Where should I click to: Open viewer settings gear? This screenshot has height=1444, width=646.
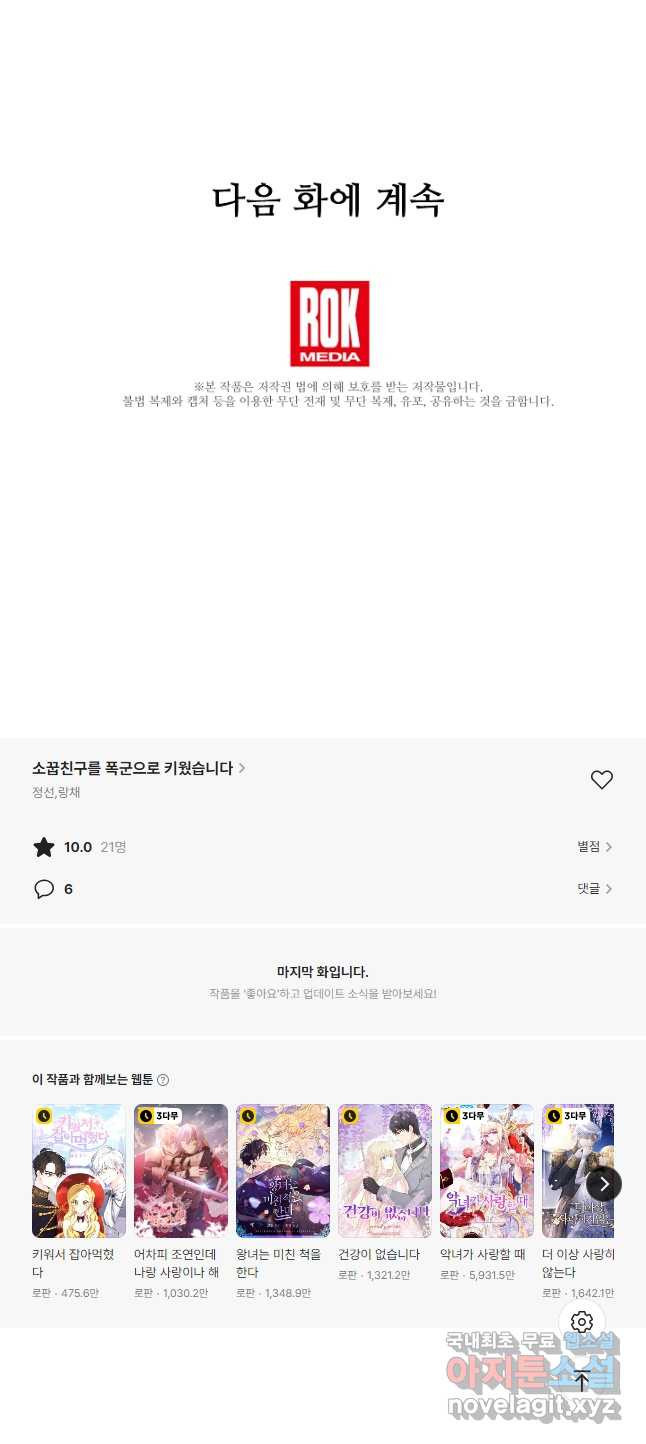(x=582, y=1322)
